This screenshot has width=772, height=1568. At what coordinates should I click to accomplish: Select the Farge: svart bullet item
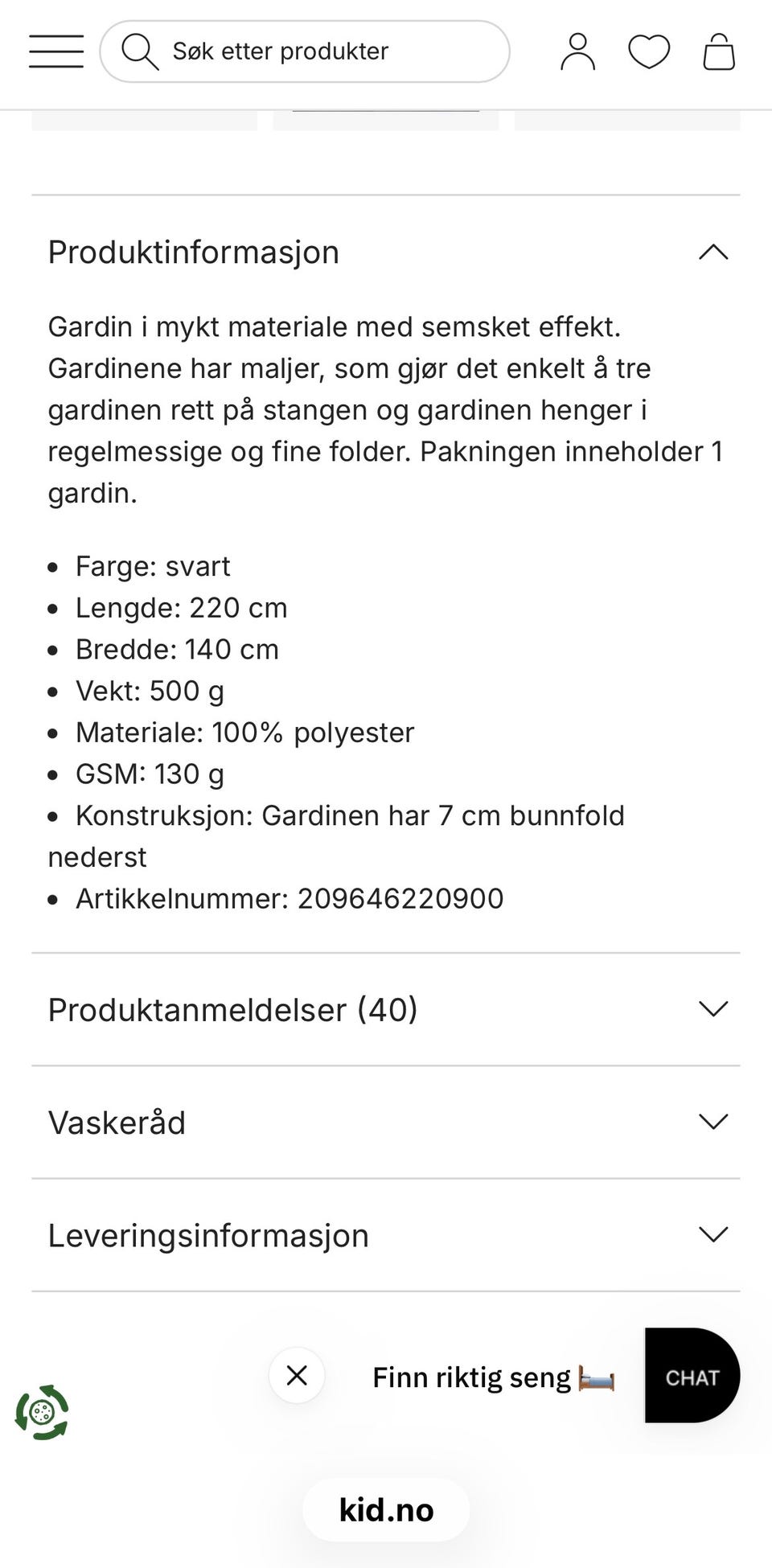(152, 565)
